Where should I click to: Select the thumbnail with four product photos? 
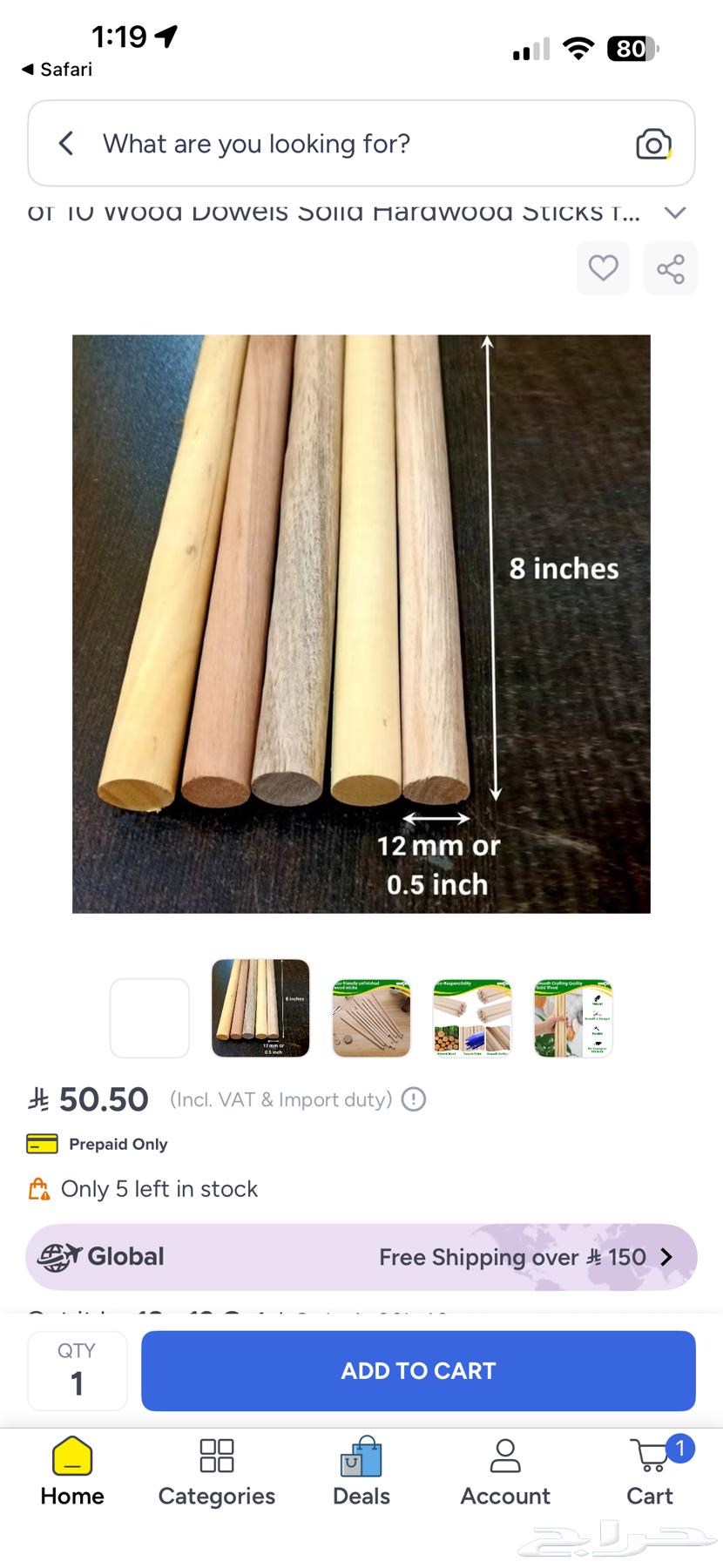472,1017
